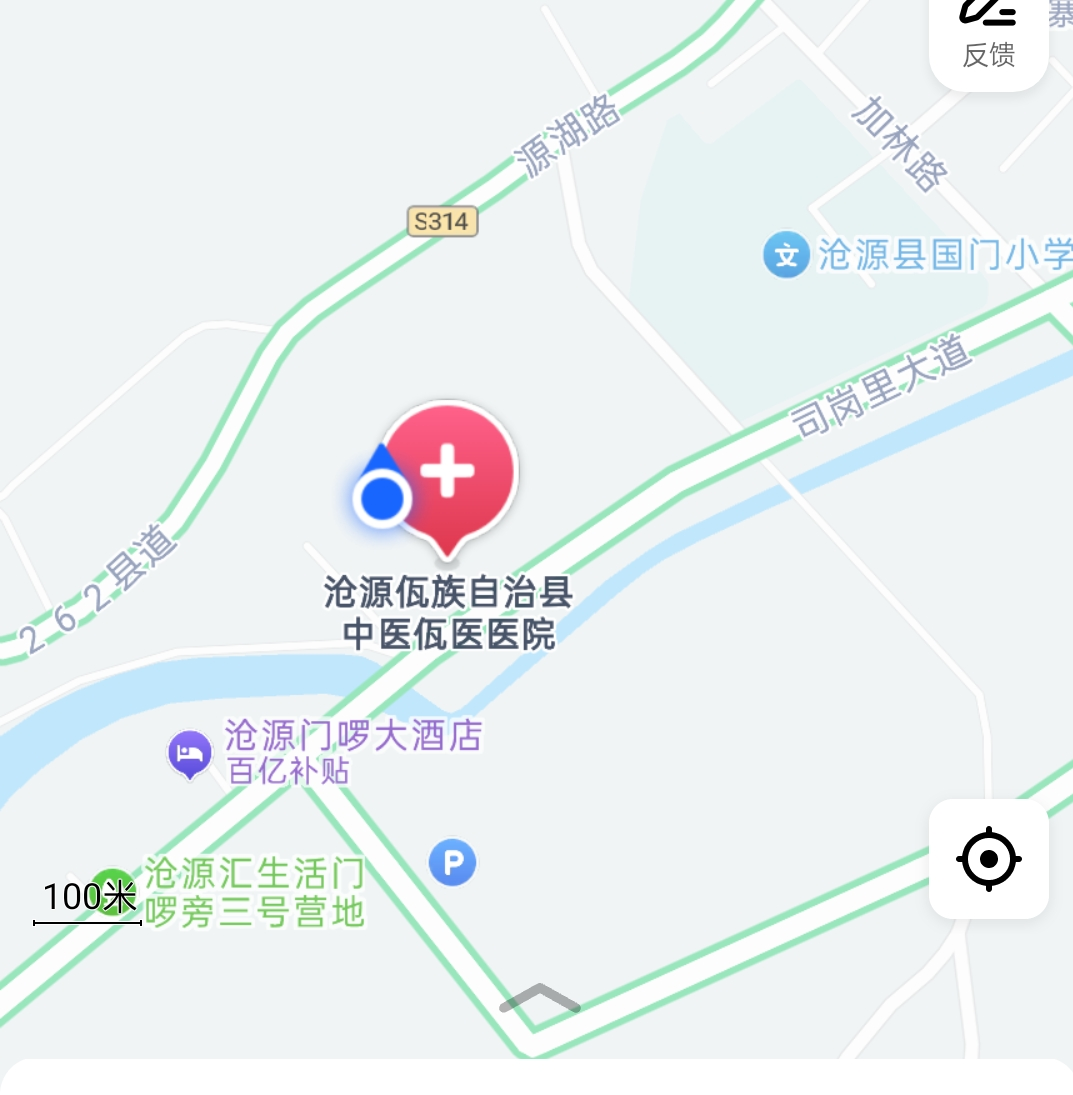Open 沧源门啰大酒店 hotel marker
The width and height of the screenshot is (1073, 1095).
pyautogui.click(x=190, y=753)
